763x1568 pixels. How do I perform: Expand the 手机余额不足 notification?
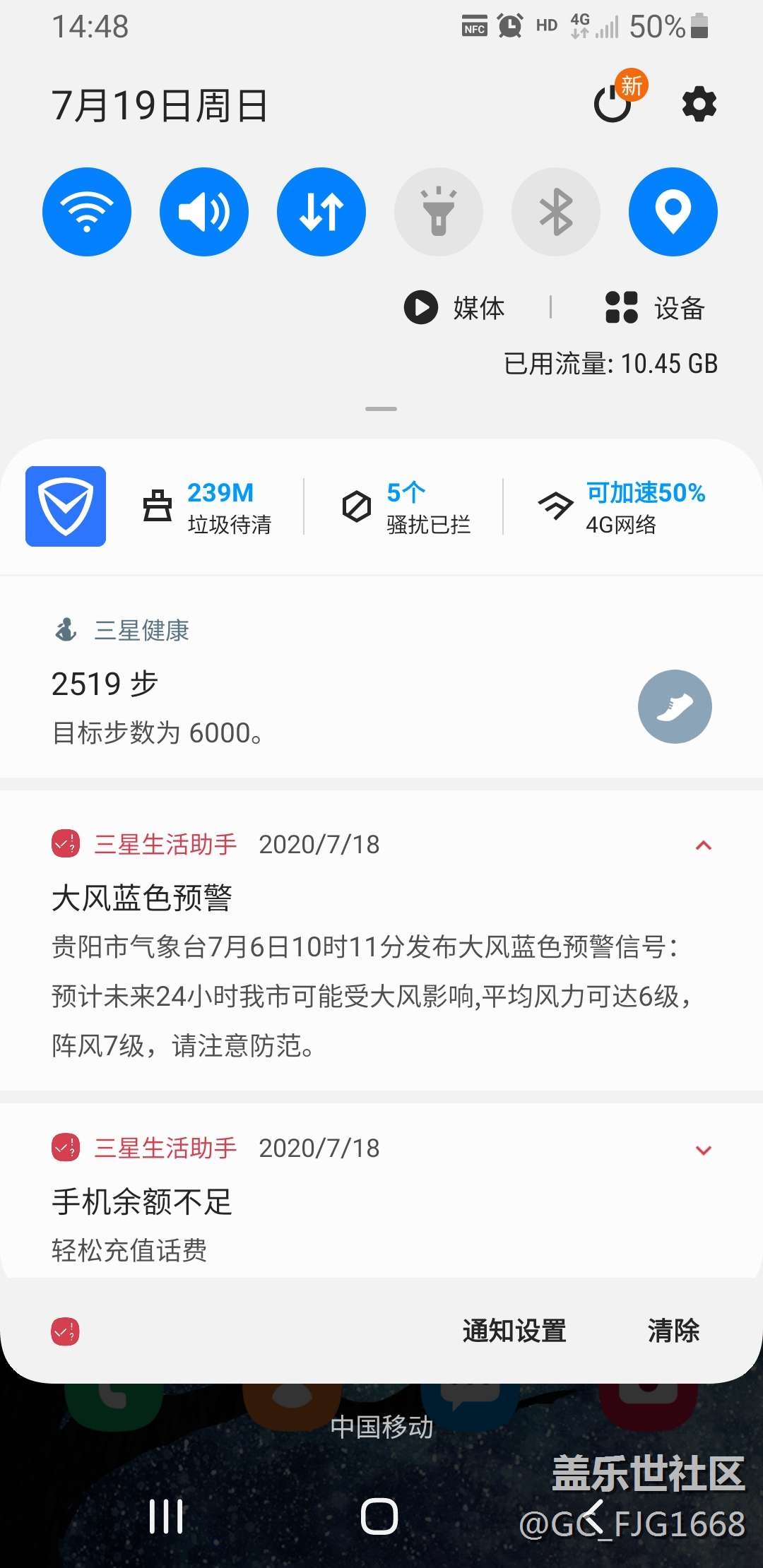pos(704,1150)
